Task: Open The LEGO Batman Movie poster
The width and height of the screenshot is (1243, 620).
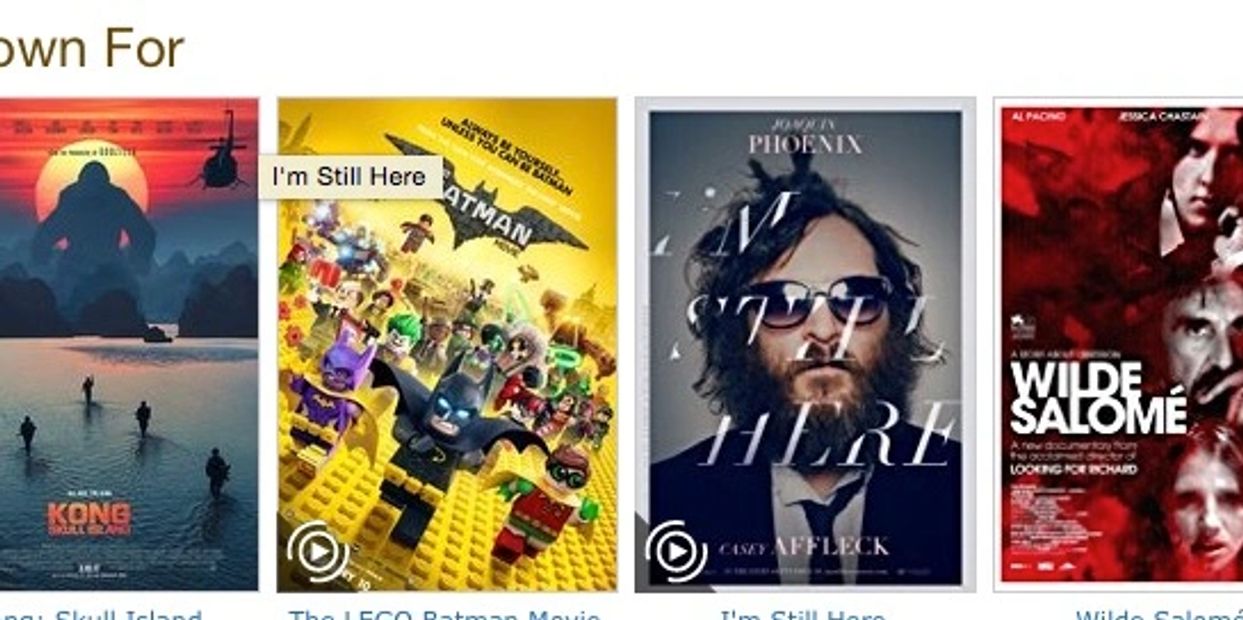Action: [447, 345]
